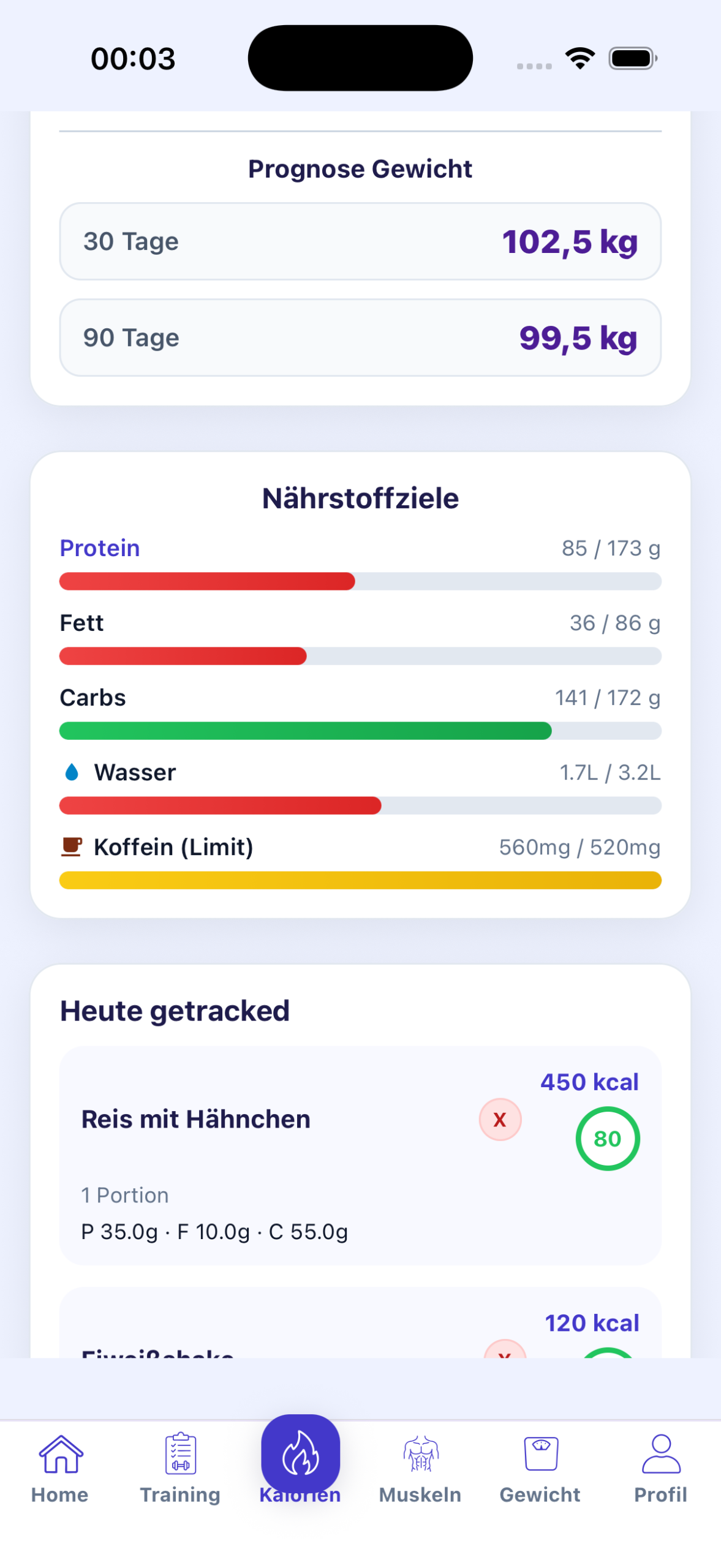This screenshot has width=721, height=1568.
Task: Tap the green 80 score circle
Action: click(606, 1137)
